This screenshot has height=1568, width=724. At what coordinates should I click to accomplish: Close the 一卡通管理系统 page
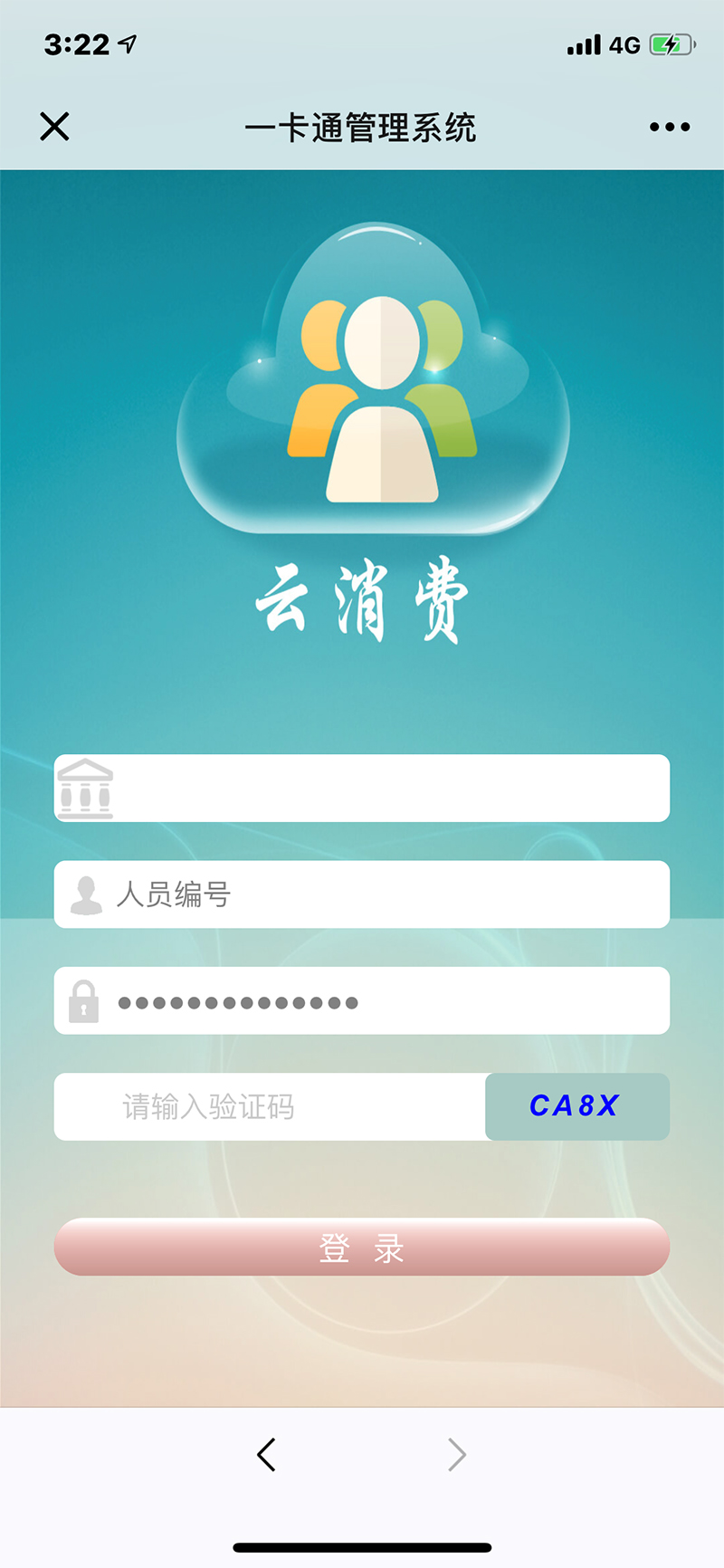[x=54, y=127]
